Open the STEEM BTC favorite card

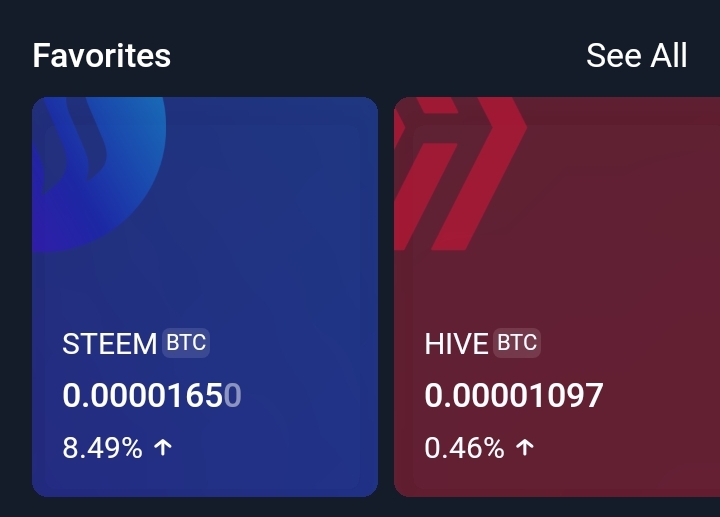coord(205,297)
